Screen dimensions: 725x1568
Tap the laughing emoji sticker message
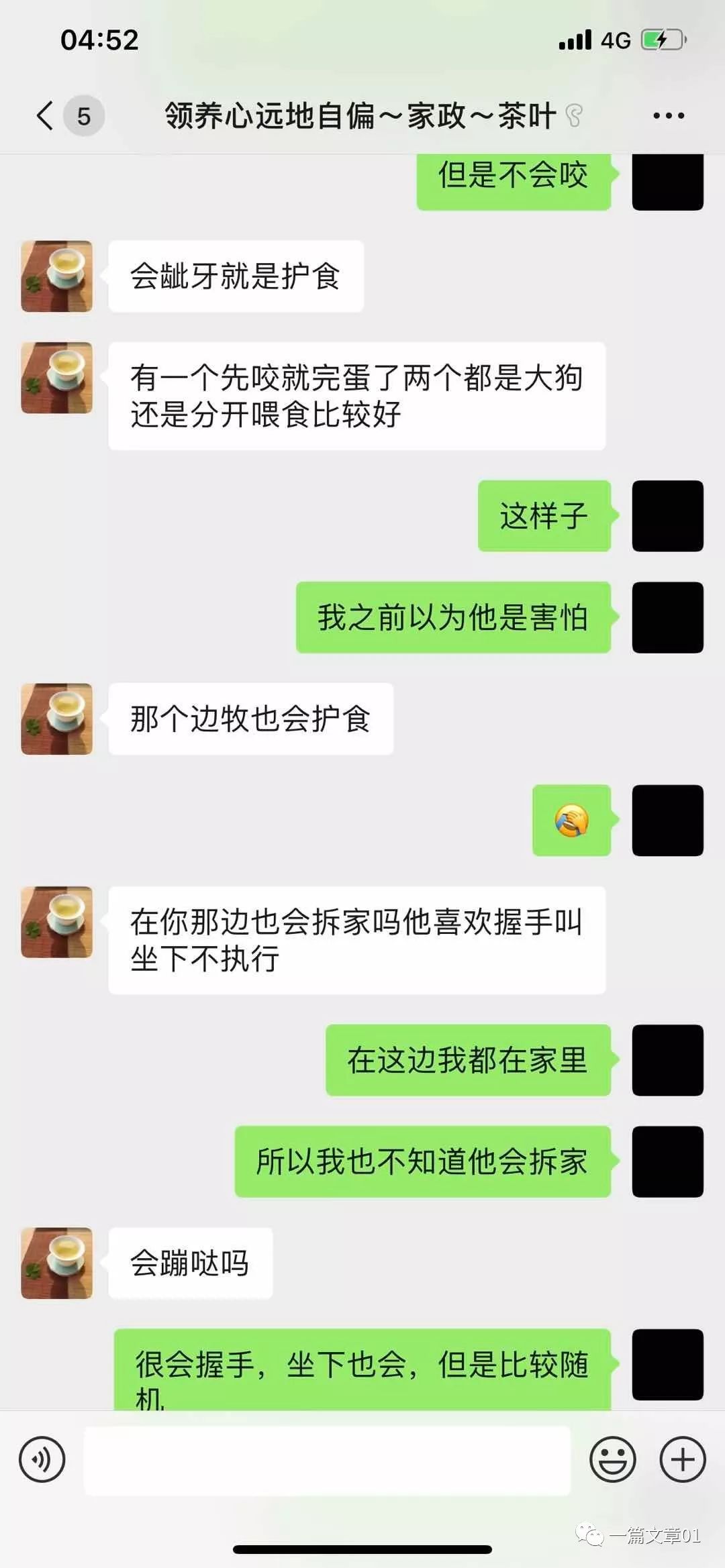573,821
